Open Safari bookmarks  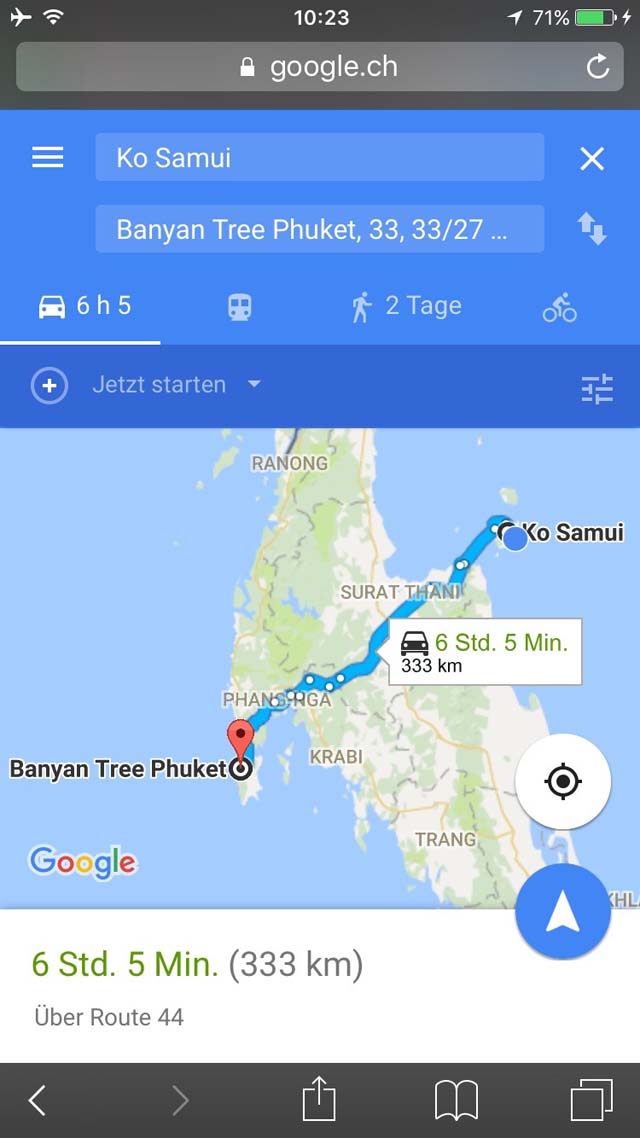[456, 1100]
